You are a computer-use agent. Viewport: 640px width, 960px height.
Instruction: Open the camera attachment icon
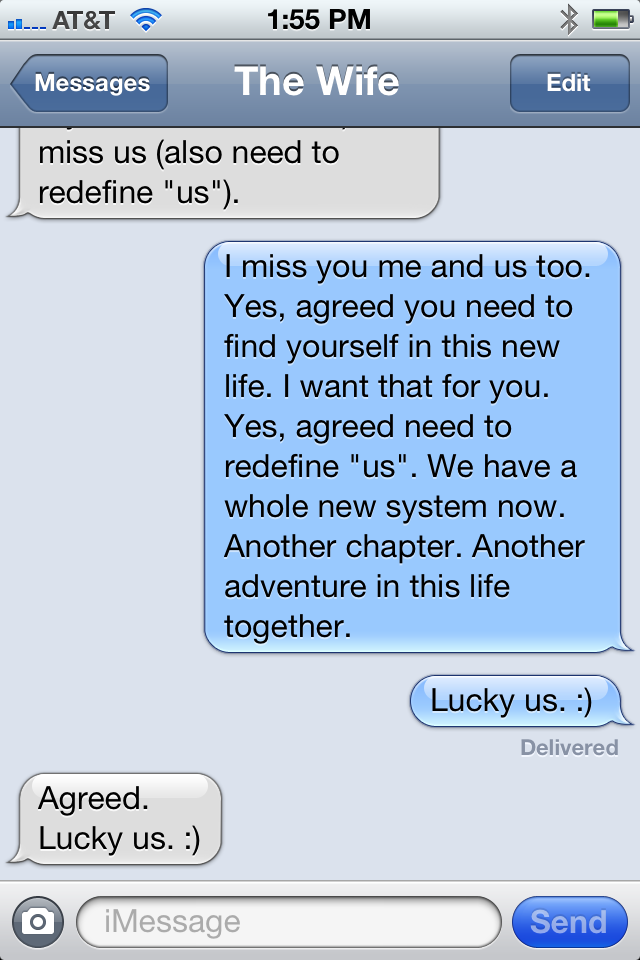pos(38,921)
